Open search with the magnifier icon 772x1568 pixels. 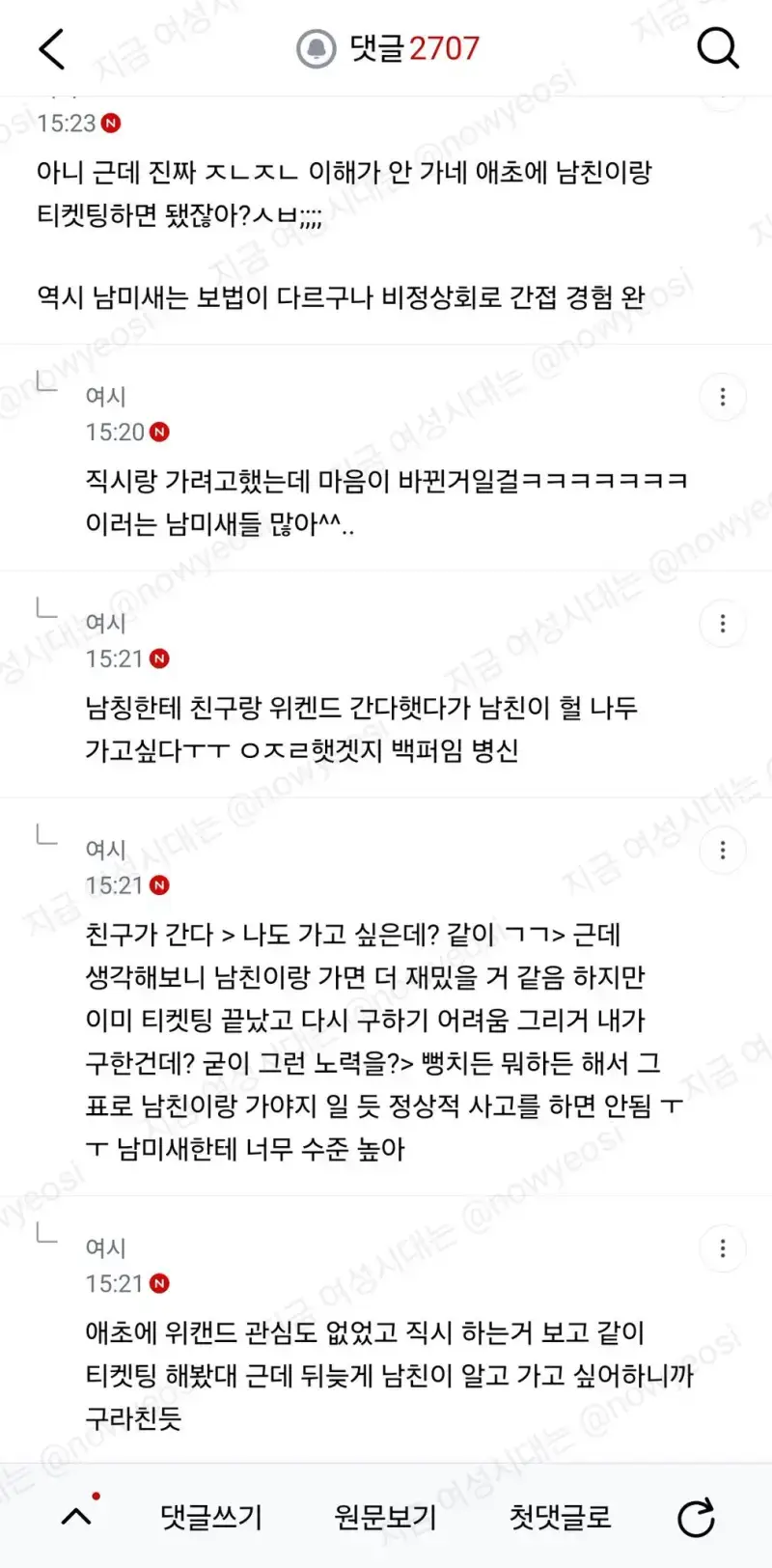(x=718, y=47)
